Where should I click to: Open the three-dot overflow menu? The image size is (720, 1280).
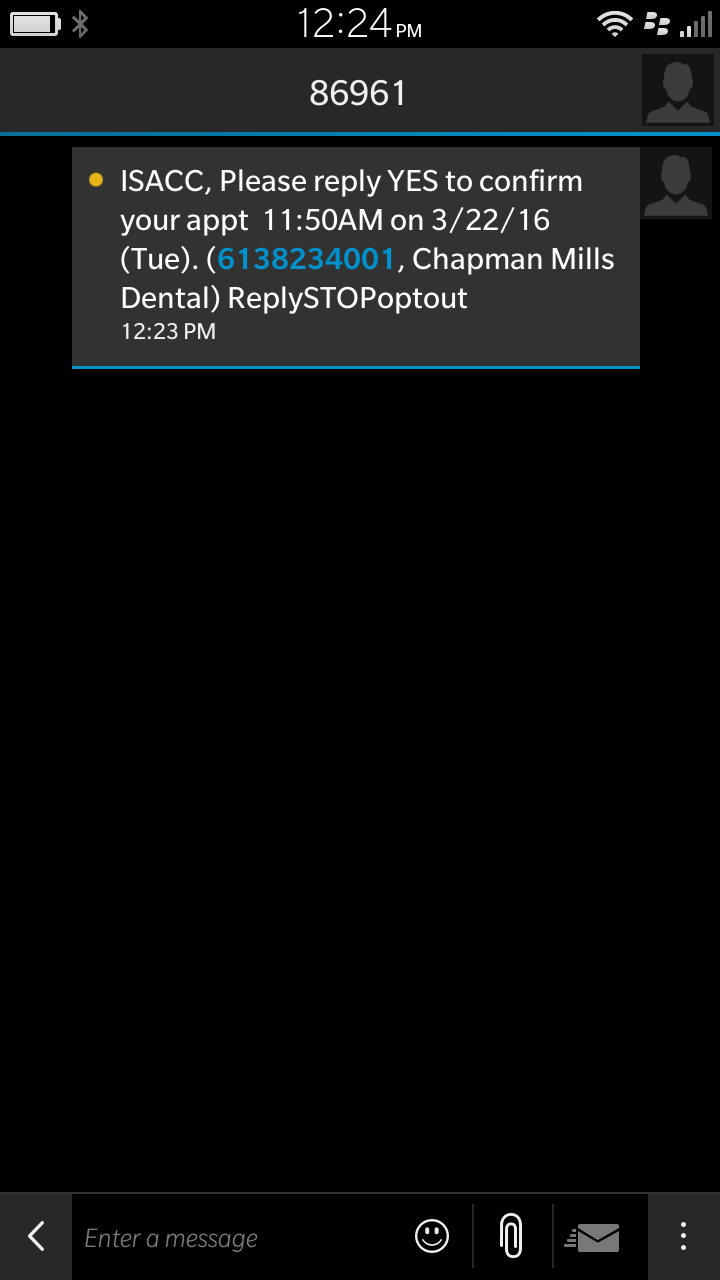click(683, 1237)
